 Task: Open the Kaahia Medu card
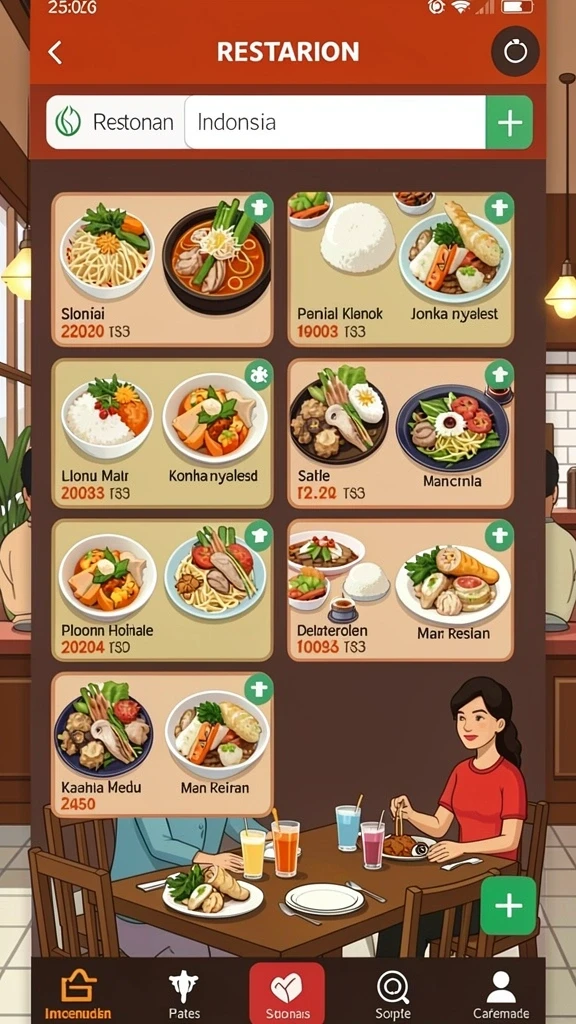[x=162, y=744]
